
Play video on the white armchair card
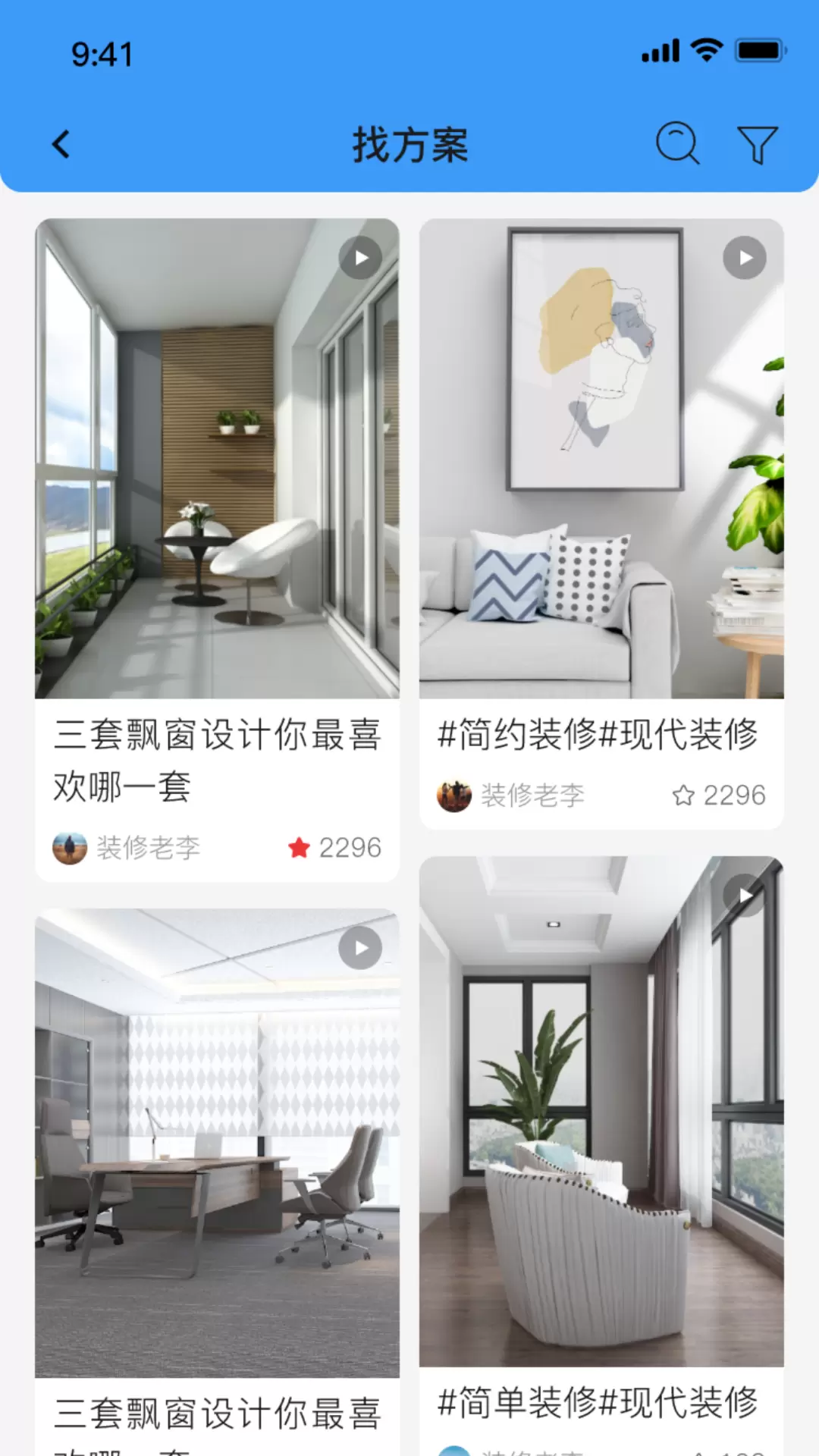pyautogui.click(x=745, y=896)
